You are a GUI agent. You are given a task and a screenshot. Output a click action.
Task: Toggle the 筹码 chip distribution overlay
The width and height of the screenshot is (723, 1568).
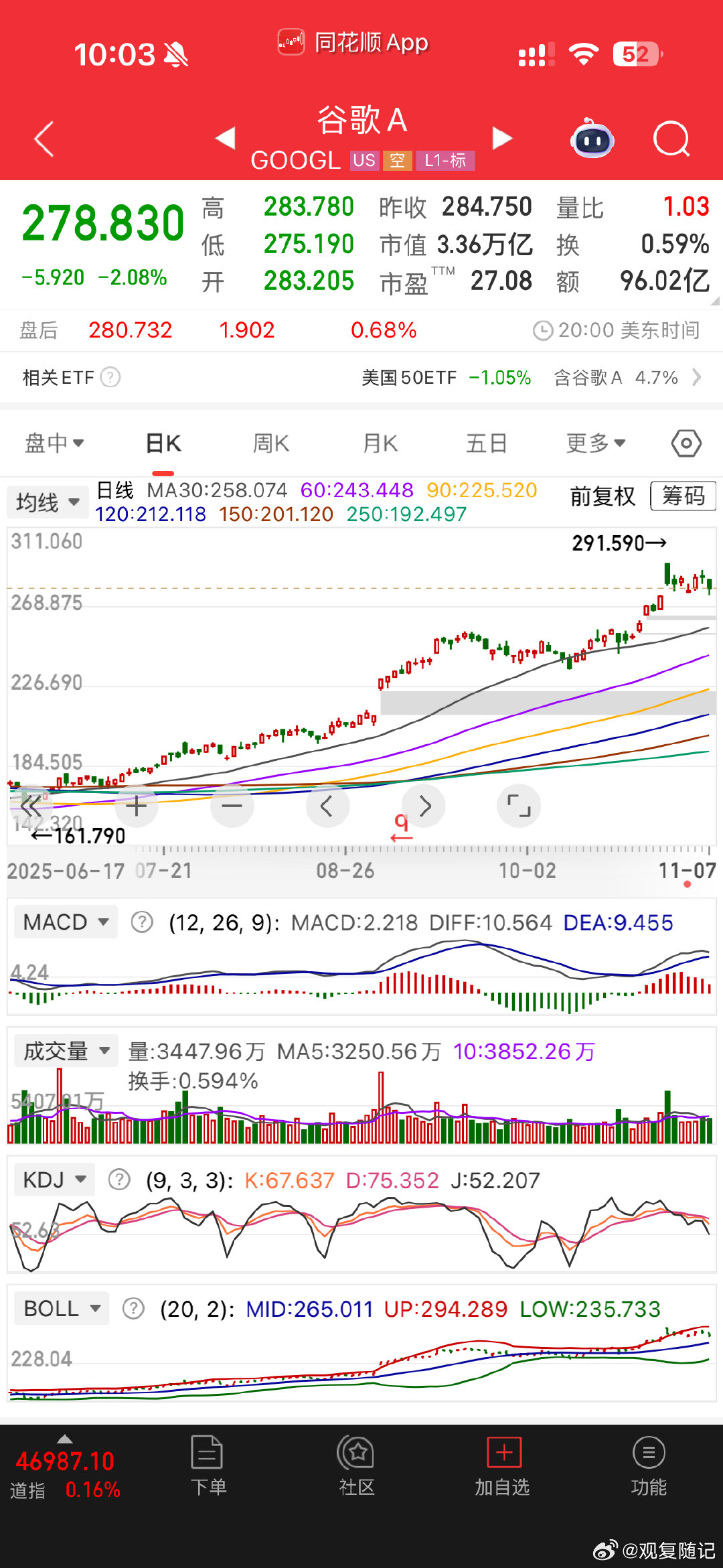(682, 497)
